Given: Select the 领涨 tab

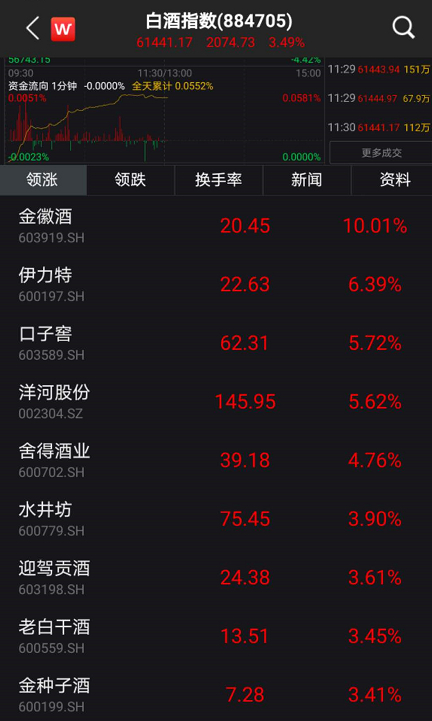Looking at the screenshot, I should coord(43,180).
